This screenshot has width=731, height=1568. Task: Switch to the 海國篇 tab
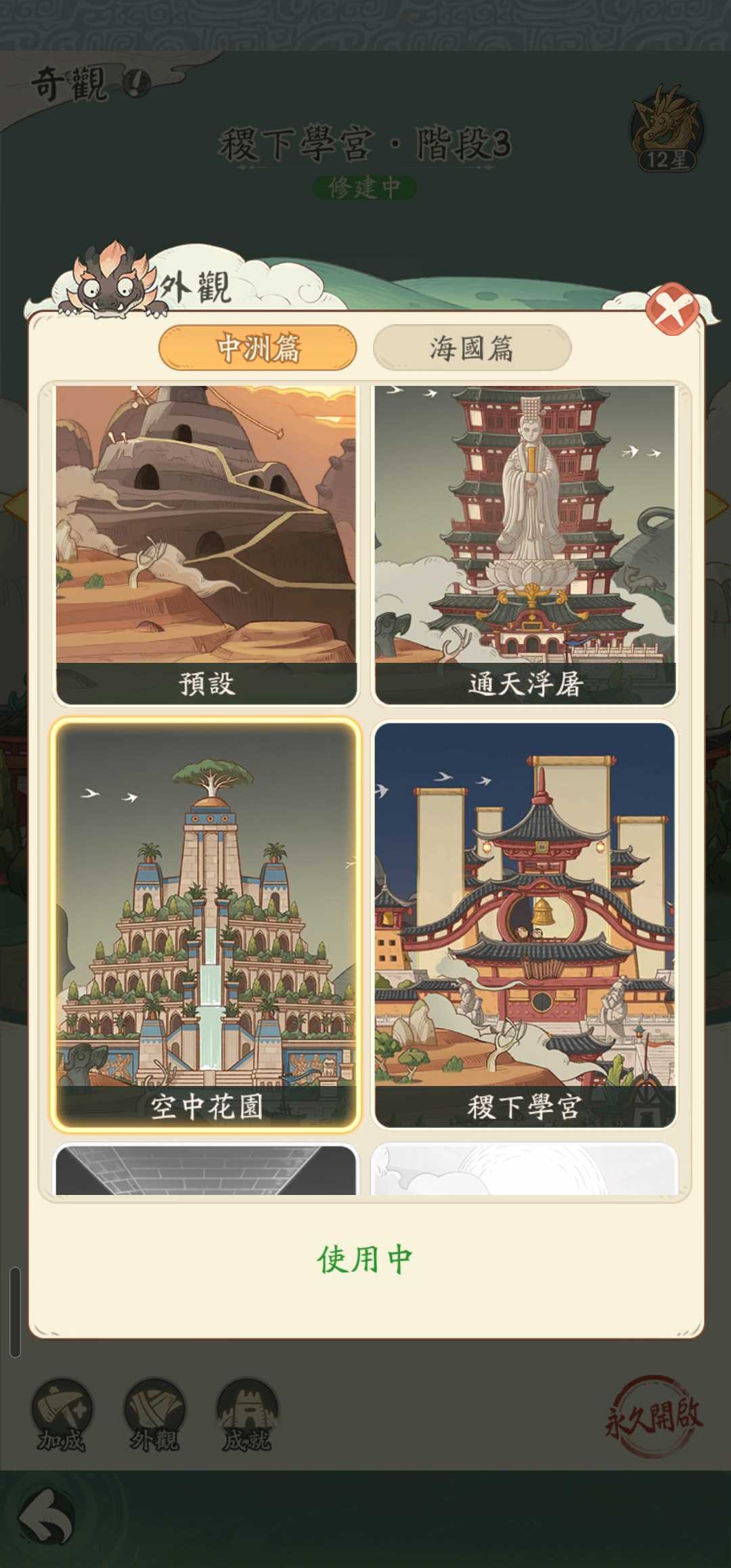click(x=472, y=348)
